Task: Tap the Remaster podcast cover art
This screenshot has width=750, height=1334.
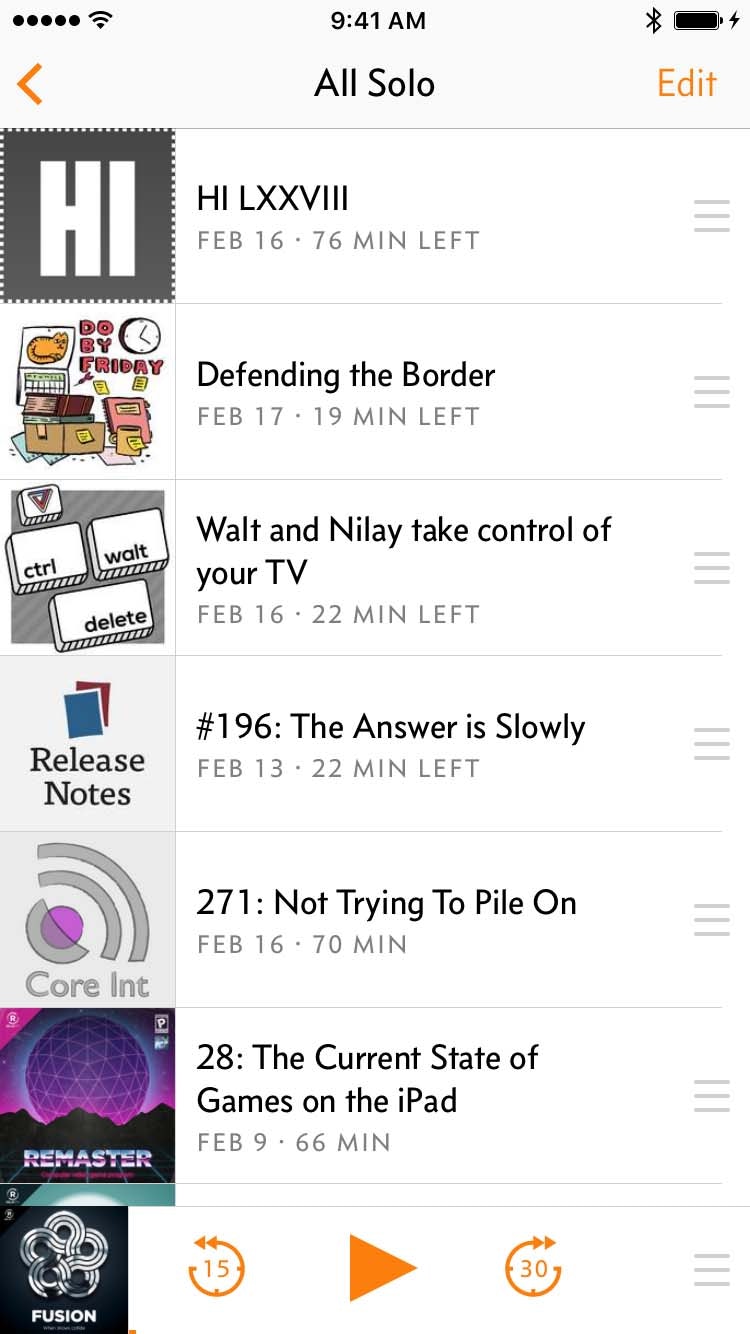Action: [x=87, y=1096]
